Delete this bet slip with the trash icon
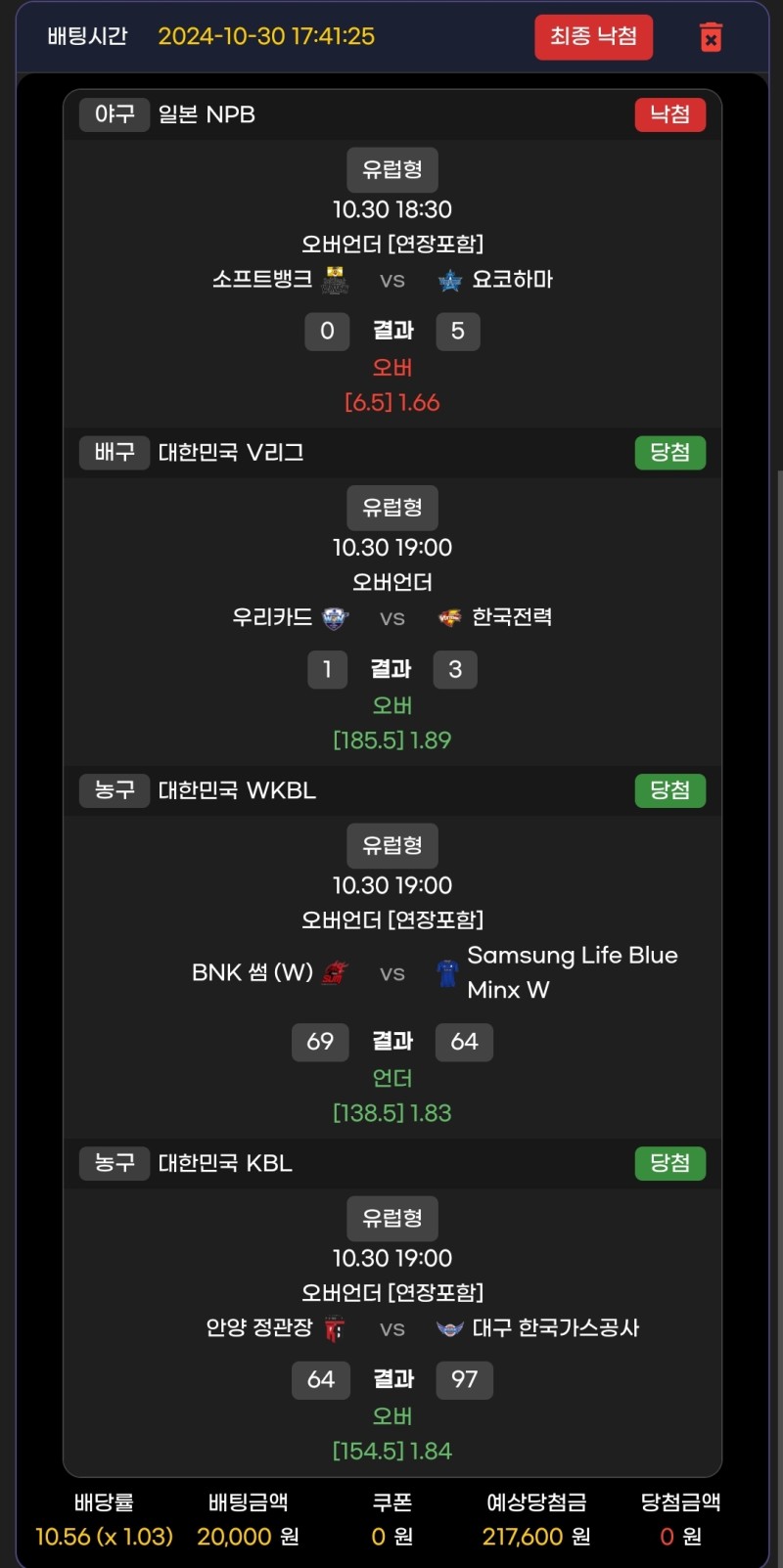This screenshot has height=1568, width=783. (x=712, y=37)
